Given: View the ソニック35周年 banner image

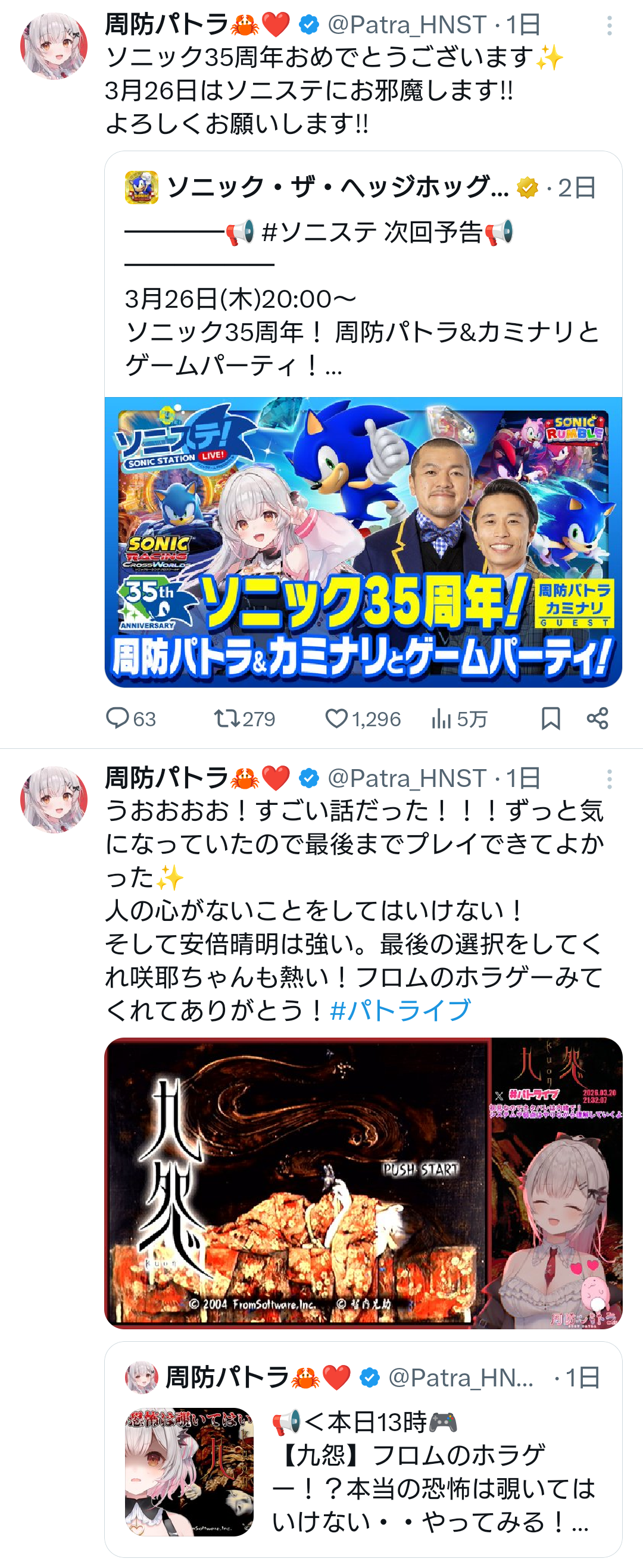Looking at the screenshot, I should 363,542.
